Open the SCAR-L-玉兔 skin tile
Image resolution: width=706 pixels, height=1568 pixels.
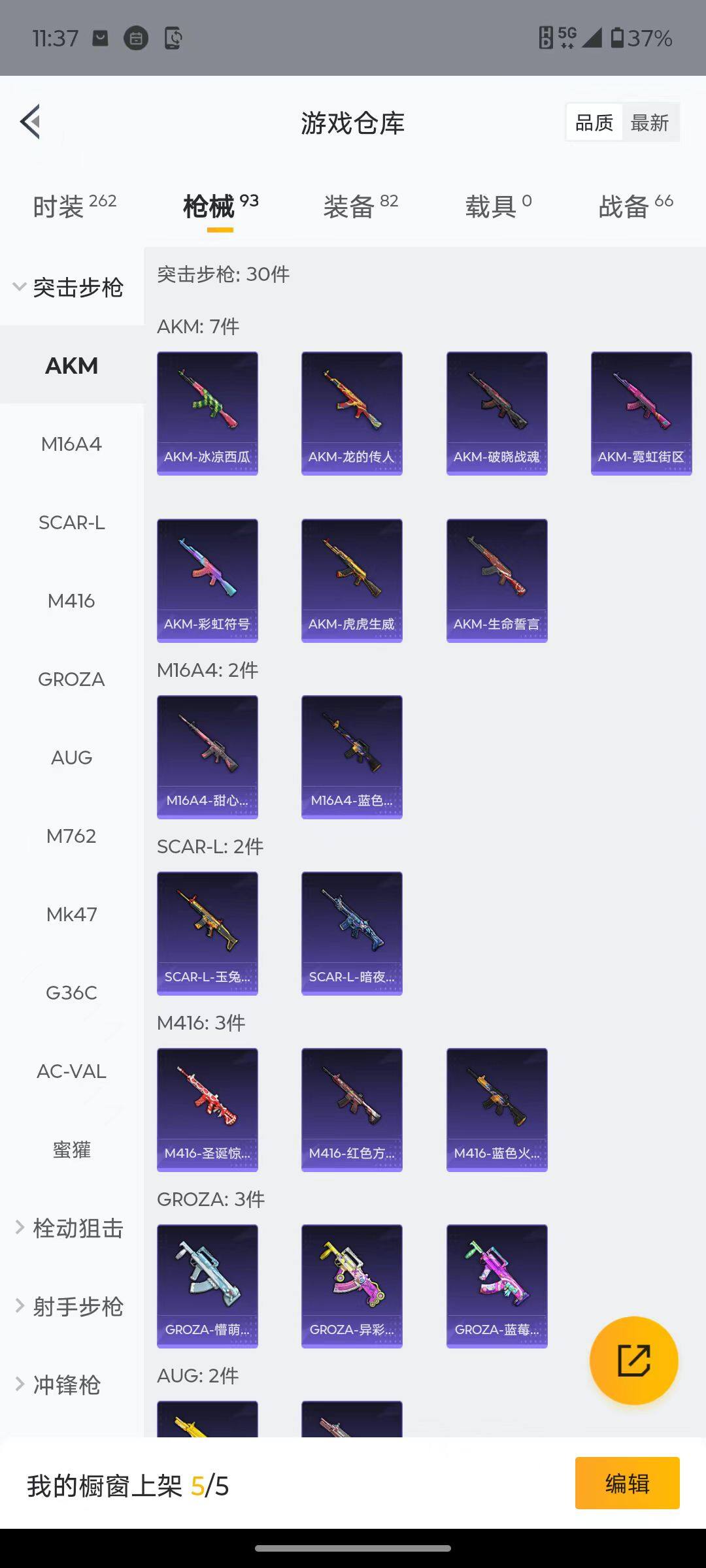point(207,933)
